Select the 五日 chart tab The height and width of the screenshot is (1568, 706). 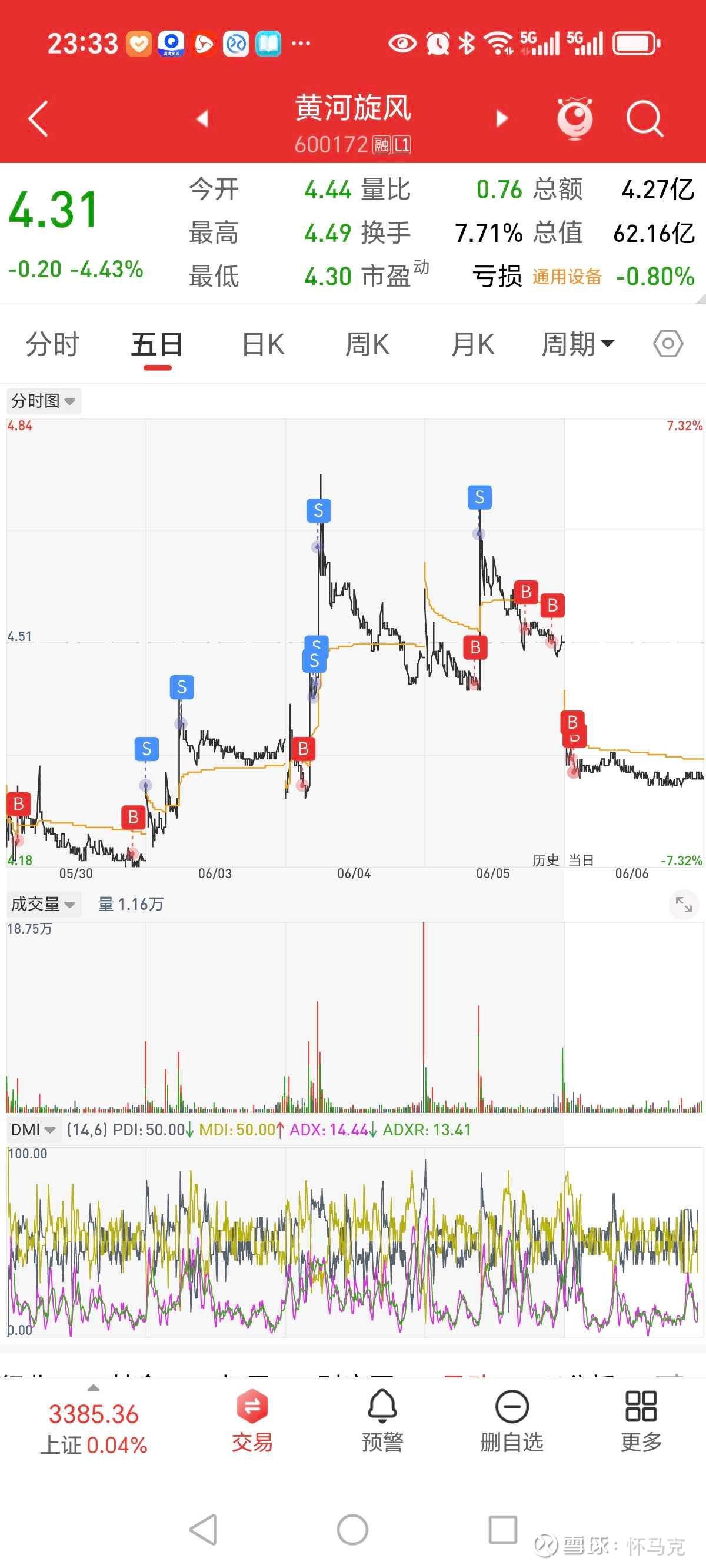[x=157, y=344]
